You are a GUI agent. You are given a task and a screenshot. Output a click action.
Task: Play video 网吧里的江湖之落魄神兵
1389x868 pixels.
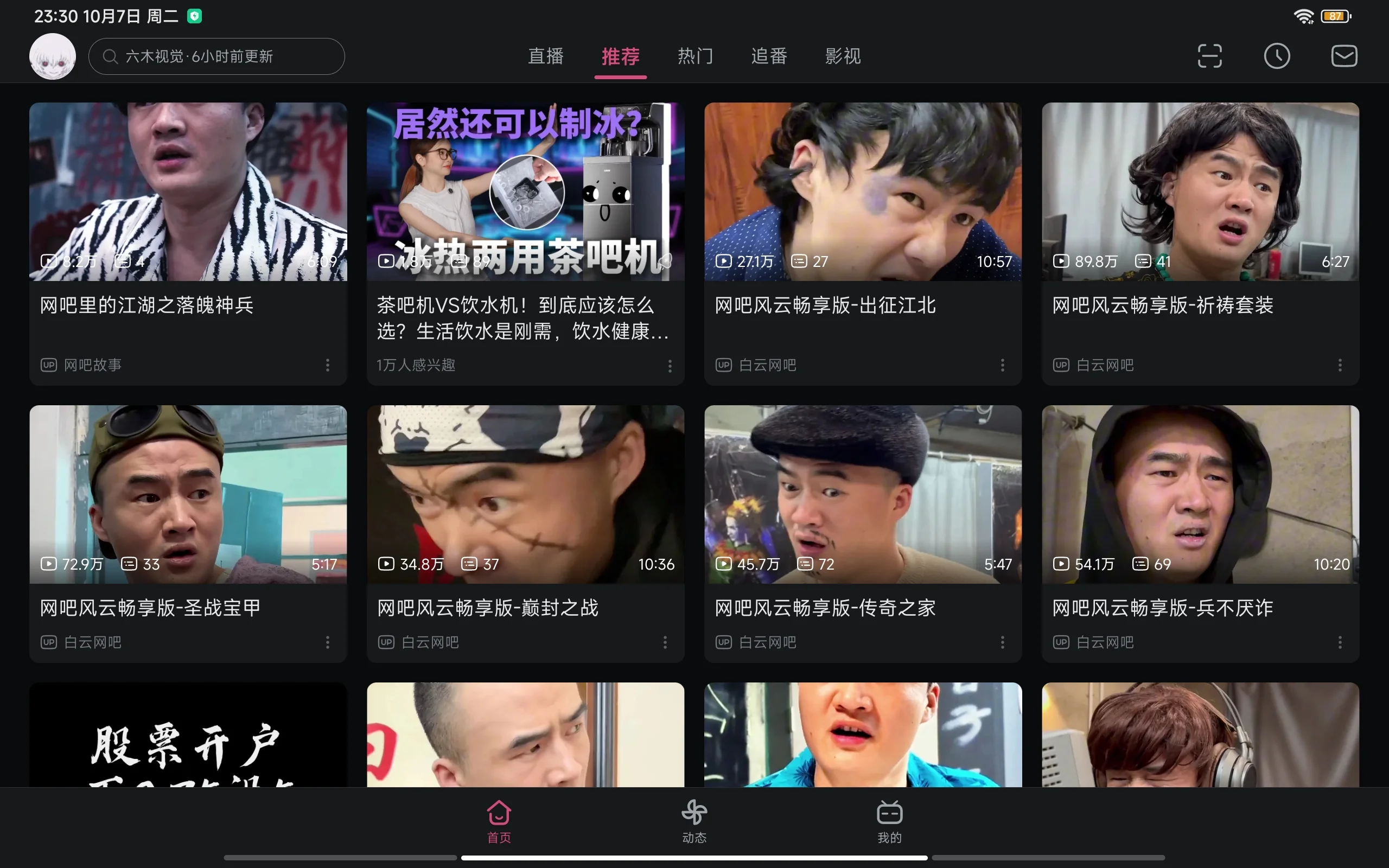pos(188,192)
